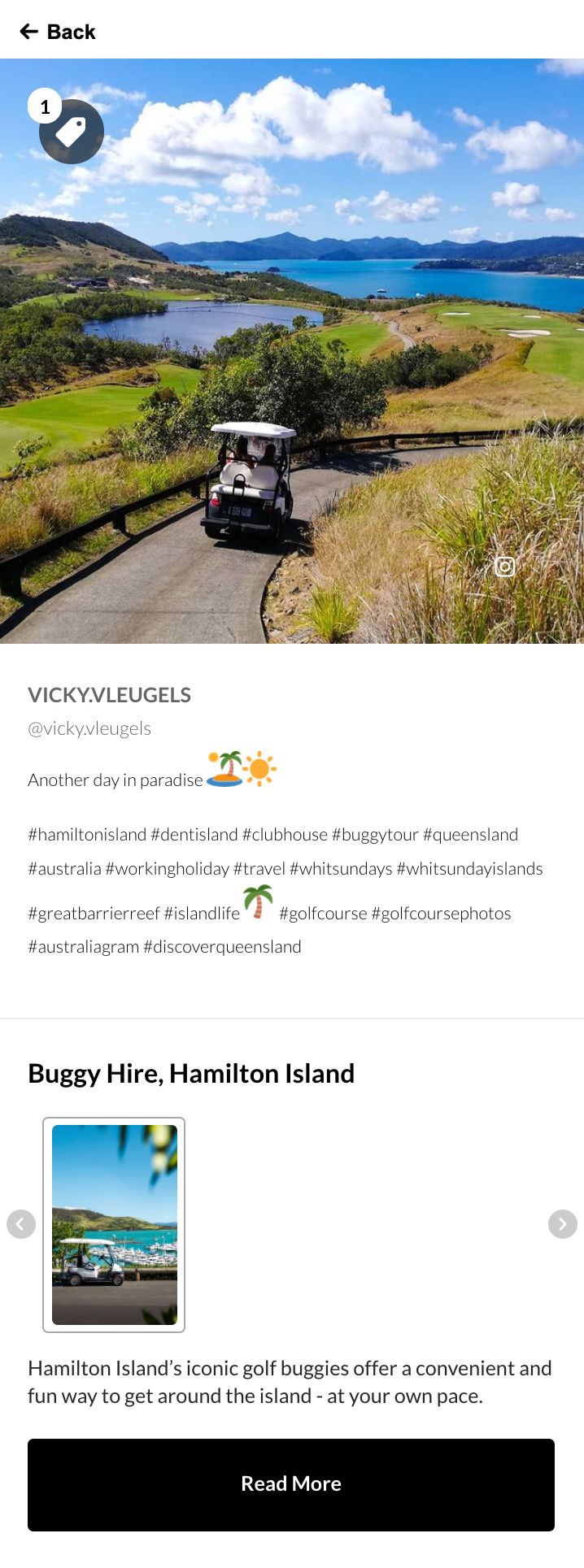The image size is (584, 1568).
Task: Open the tagged products tag icon
Action: [72, 132]
